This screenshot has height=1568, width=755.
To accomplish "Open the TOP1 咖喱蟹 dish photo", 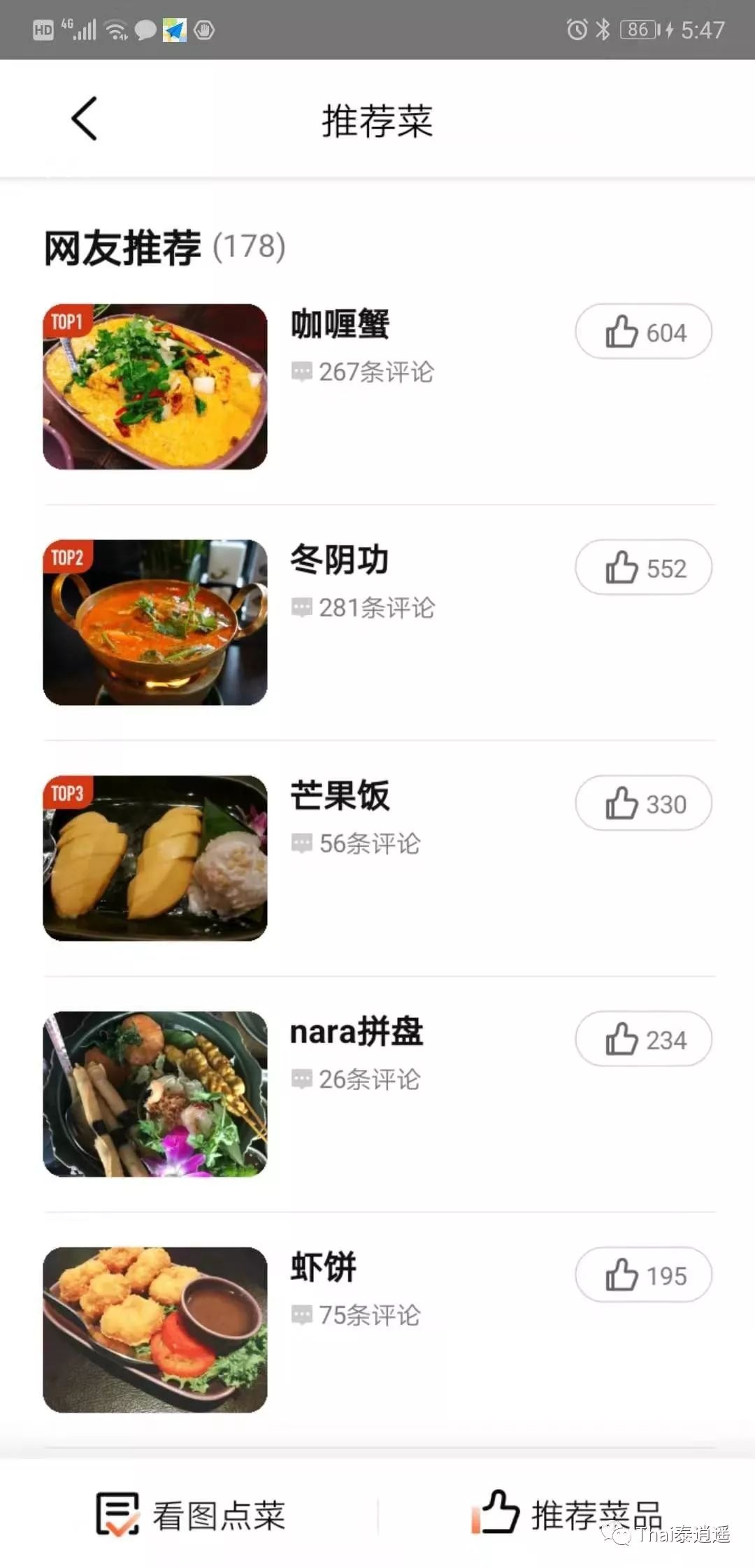I will [x=155, y=386].
